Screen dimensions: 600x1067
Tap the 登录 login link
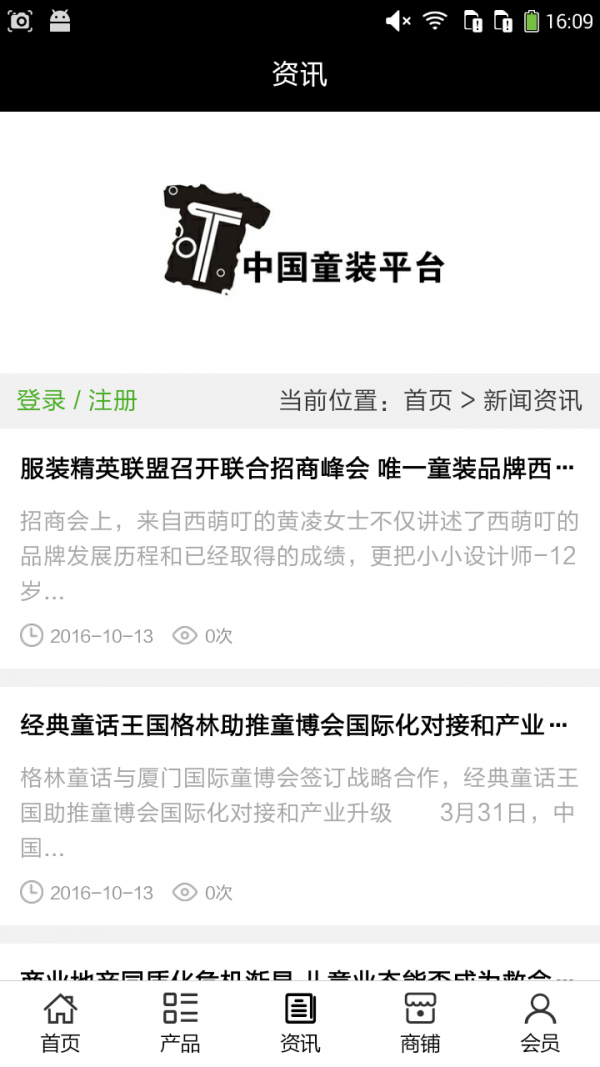click(x=41, y=401)
